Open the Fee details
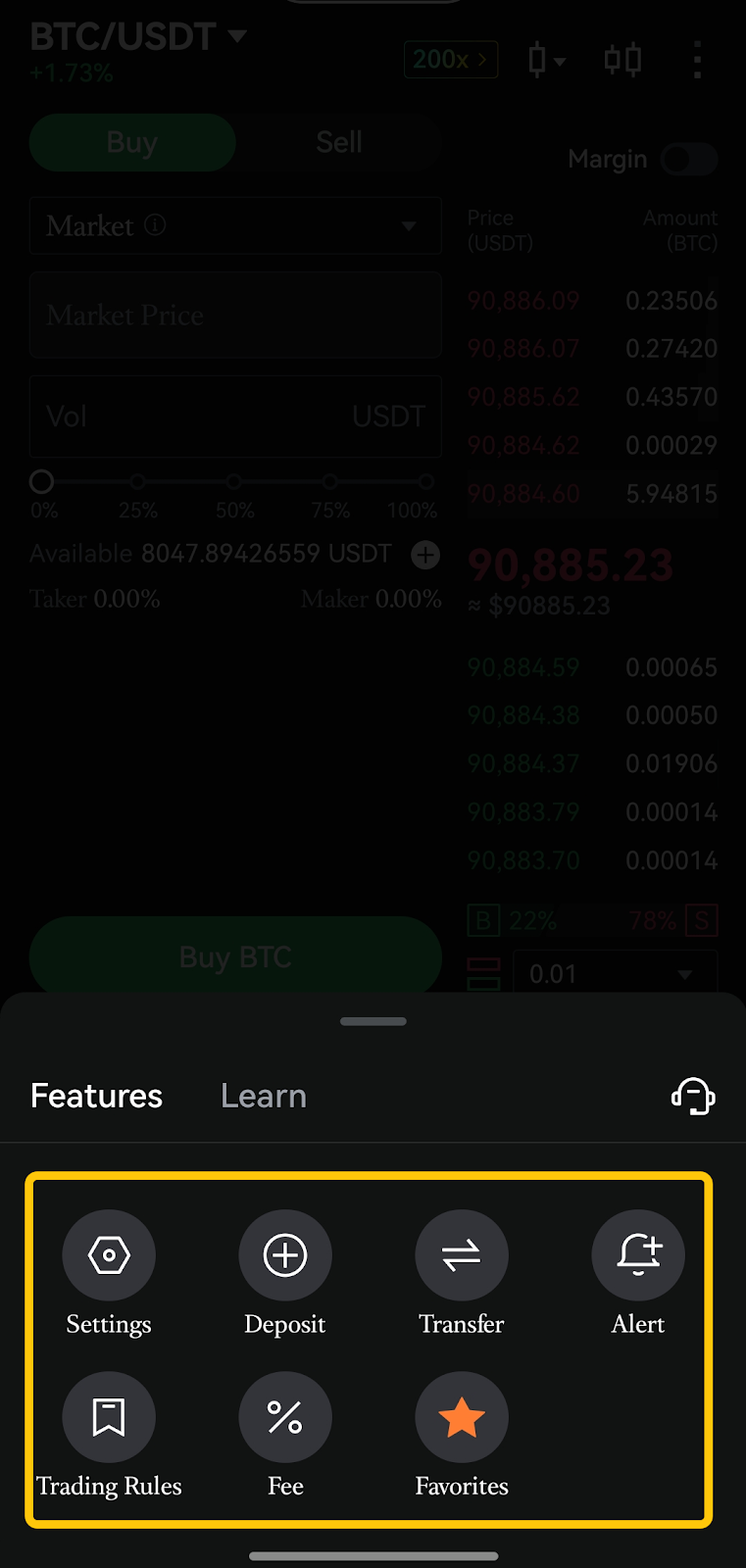 click(285, 1417)
